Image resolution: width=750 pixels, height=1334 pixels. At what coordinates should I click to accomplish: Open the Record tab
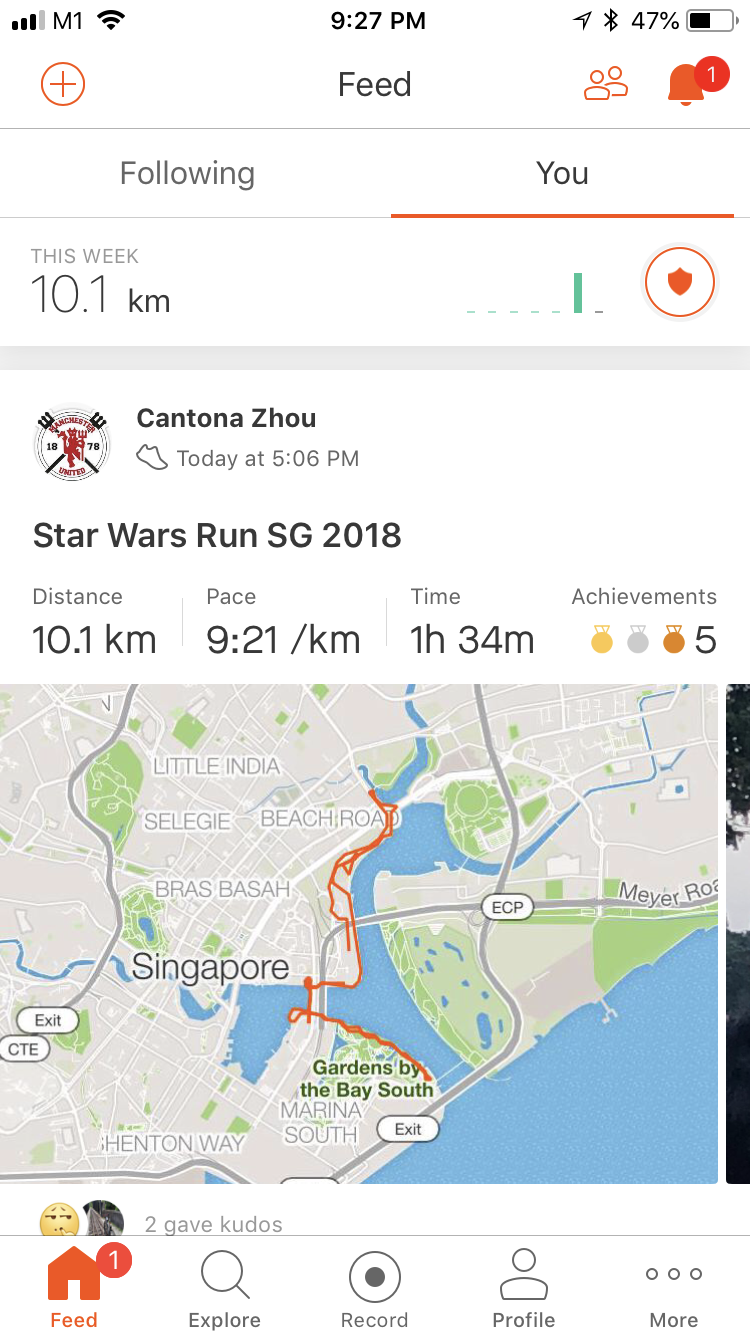pyautogui.click(x=375, y=1288)
